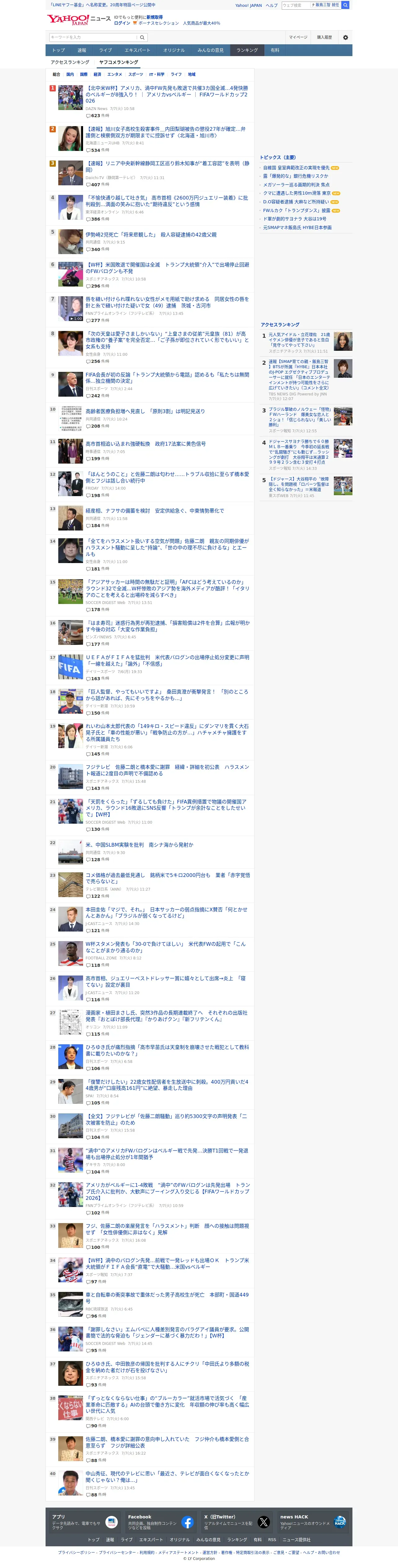Filter ranking by スポーツ category
Image resolution: width=398 pixels, height=1568 pixels.
click(x=136, y=74)
